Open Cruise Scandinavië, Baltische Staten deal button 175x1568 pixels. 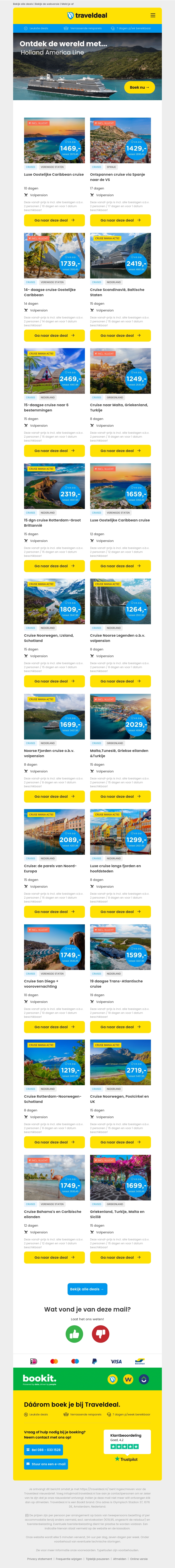point(120,335)
